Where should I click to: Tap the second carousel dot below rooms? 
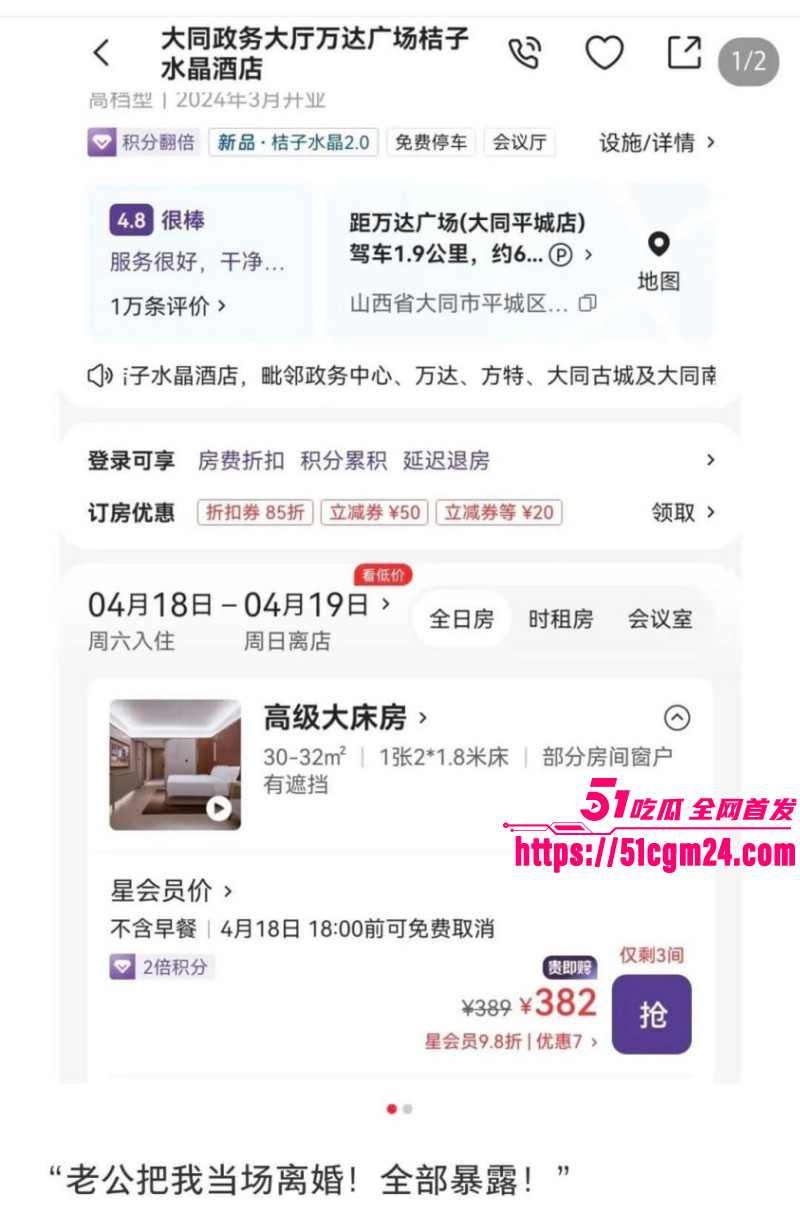(407, 1109)
